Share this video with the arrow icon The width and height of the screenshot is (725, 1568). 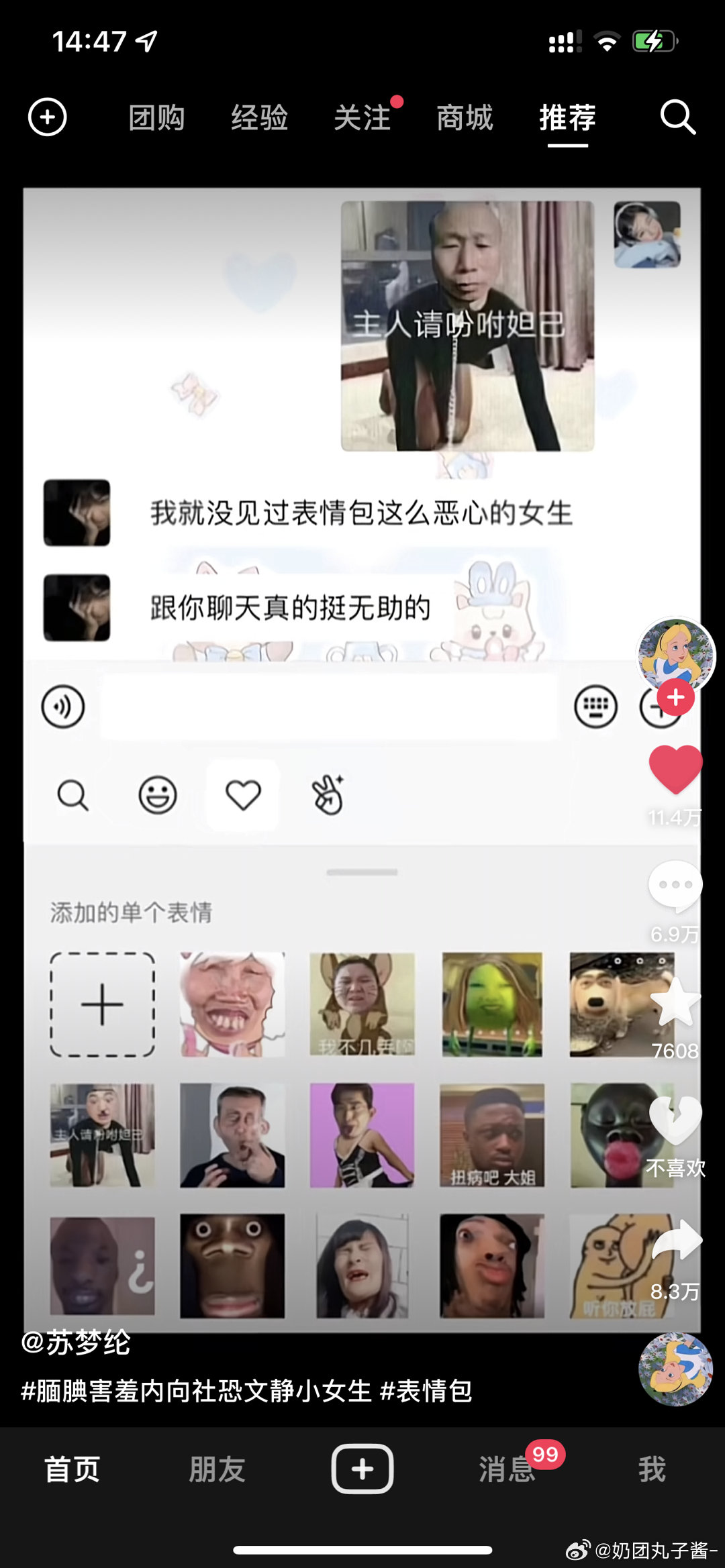[675, 1240]
